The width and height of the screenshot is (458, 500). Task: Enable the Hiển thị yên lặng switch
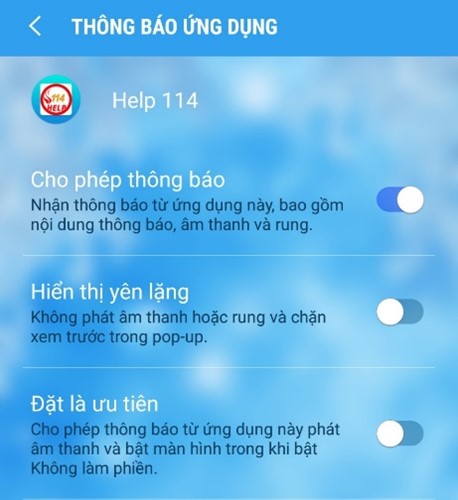[x=400, y=312]
